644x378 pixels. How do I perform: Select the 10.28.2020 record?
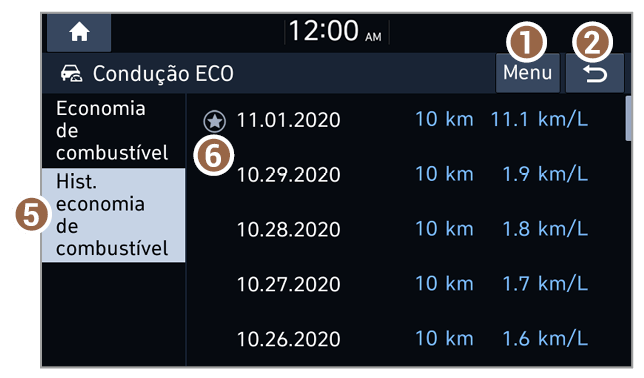click(x=405, y=229)
